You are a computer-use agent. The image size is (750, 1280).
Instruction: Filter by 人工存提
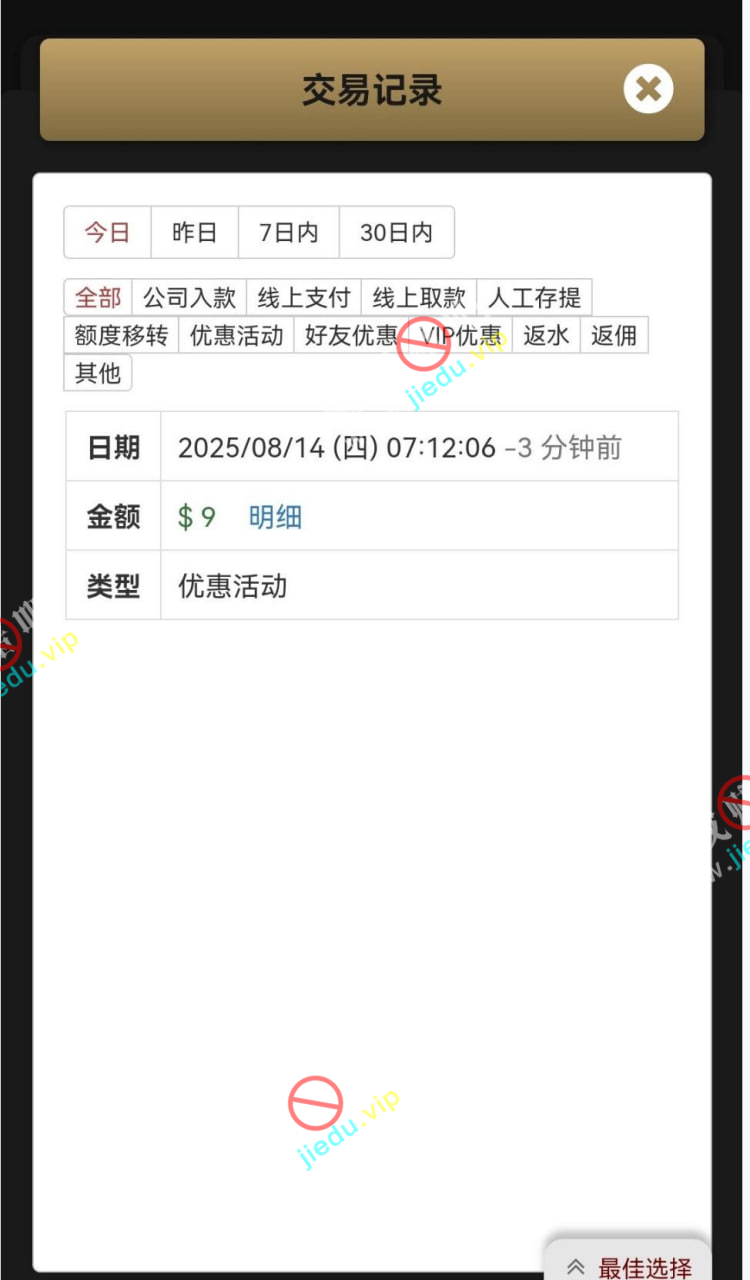[534, 297]
